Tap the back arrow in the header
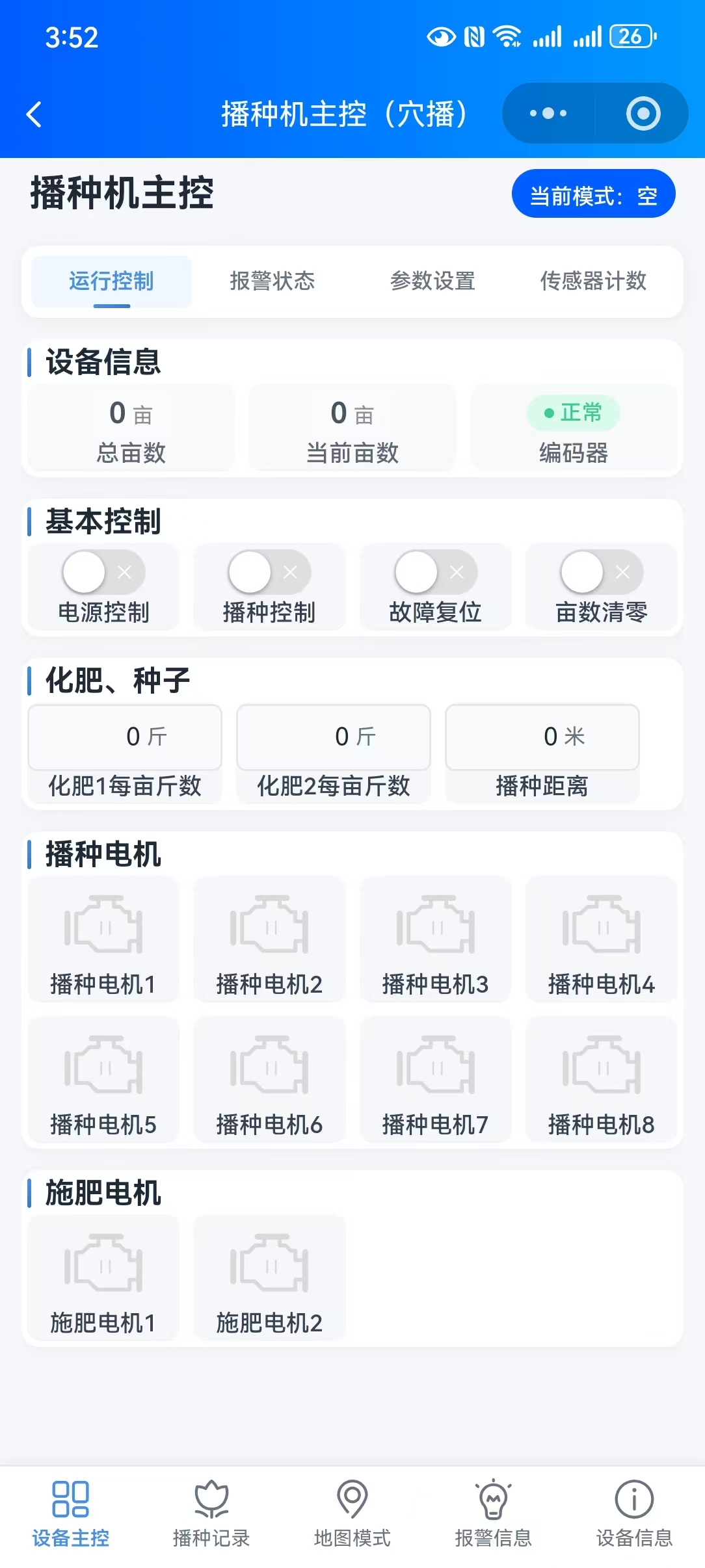Image resolution: width=705 pixels, height=1568 pixels. tap(33, 112)
